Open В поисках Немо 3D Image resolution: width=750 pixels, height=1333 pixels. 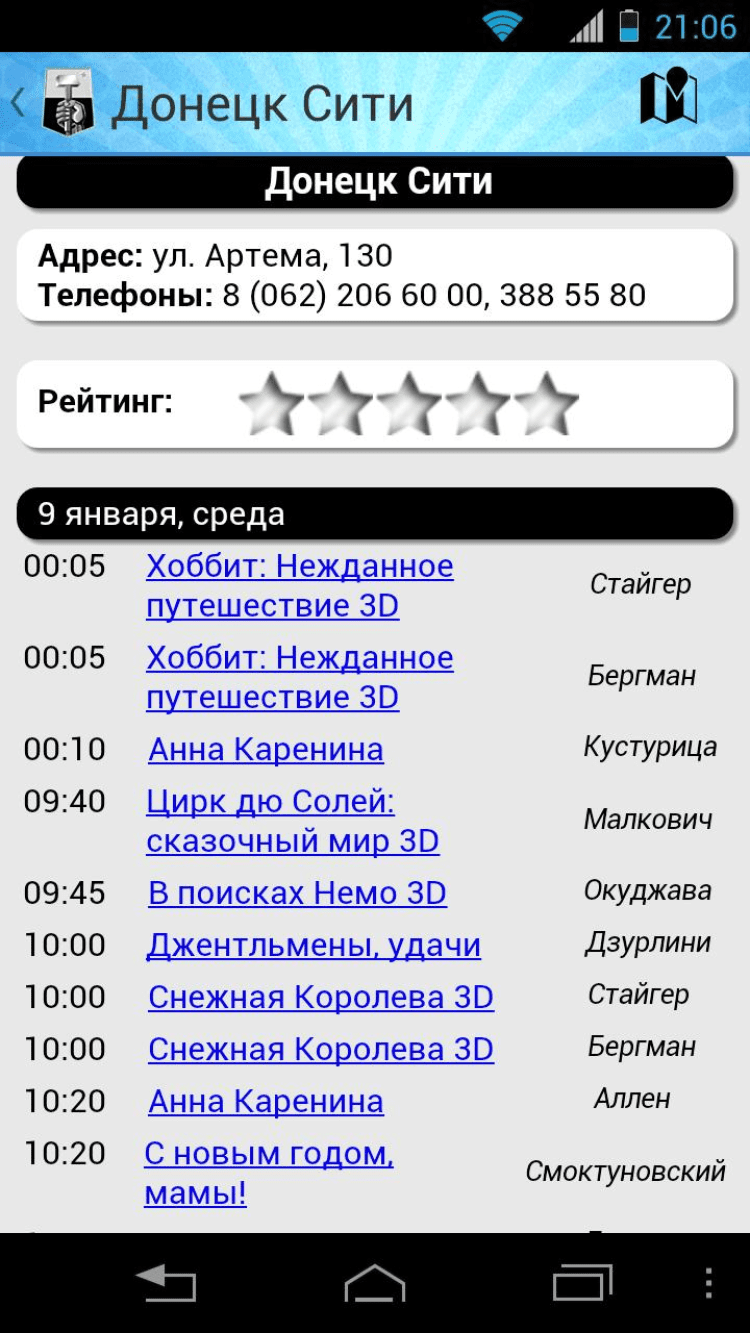coord(297,893)
